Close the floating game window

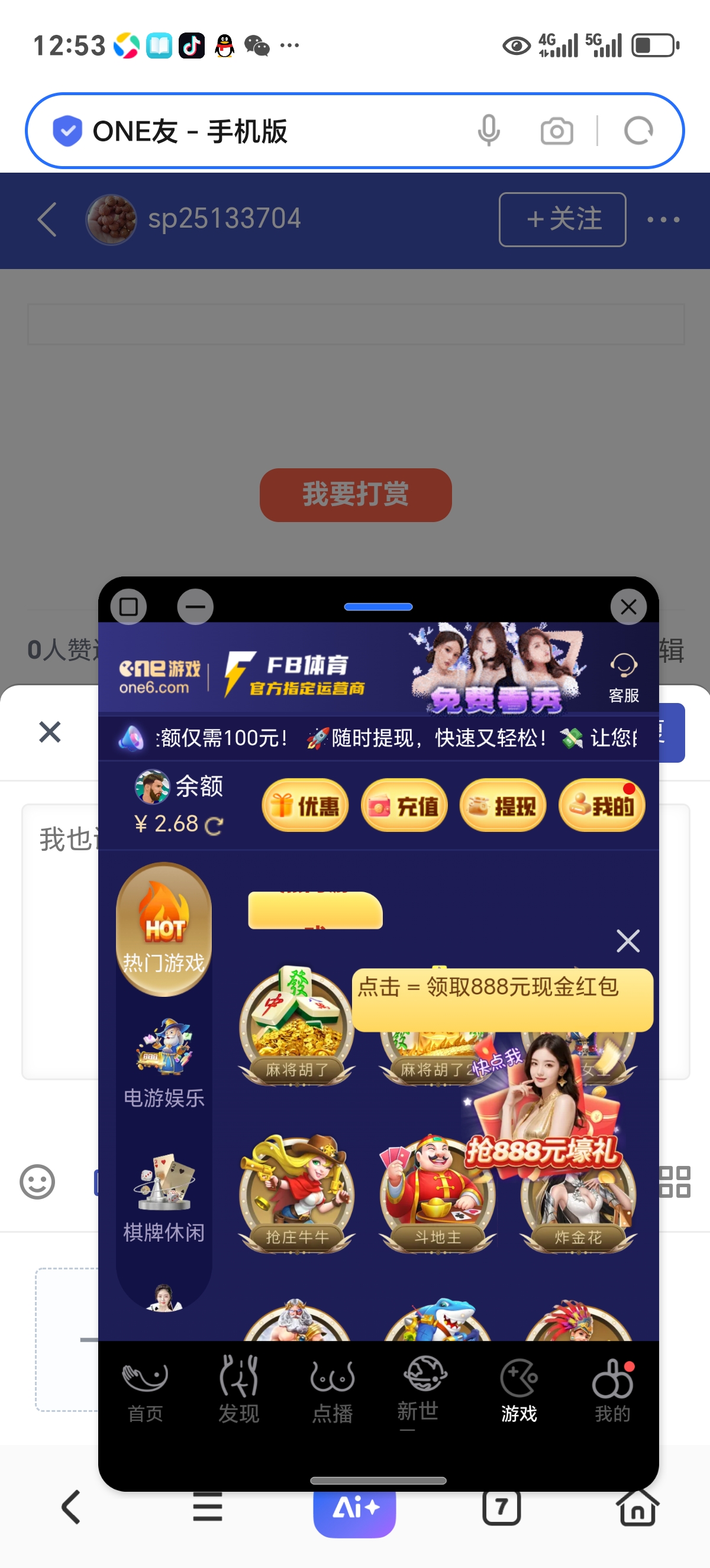pyautogui.click(x=628, y=606)
